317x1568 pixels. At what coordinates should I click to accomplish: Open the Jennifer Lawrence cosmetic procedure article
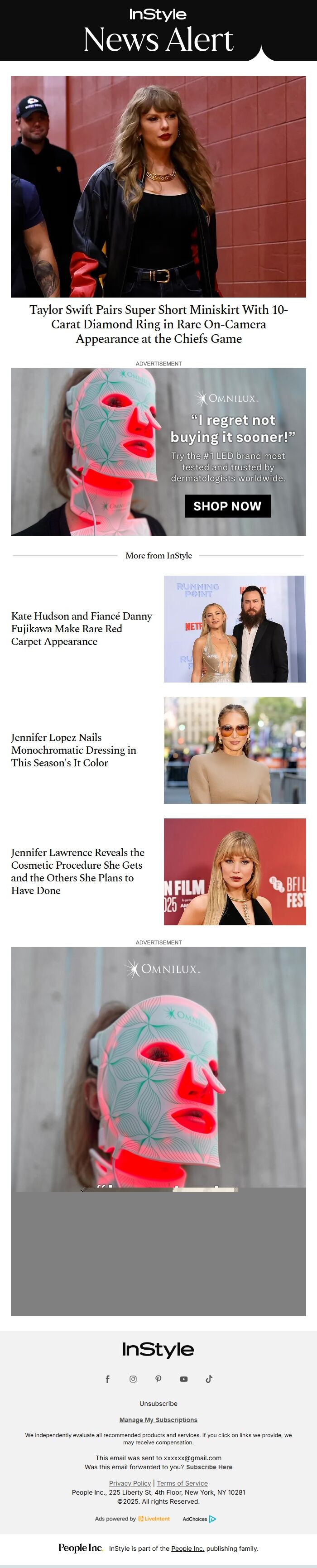point(77,871)
